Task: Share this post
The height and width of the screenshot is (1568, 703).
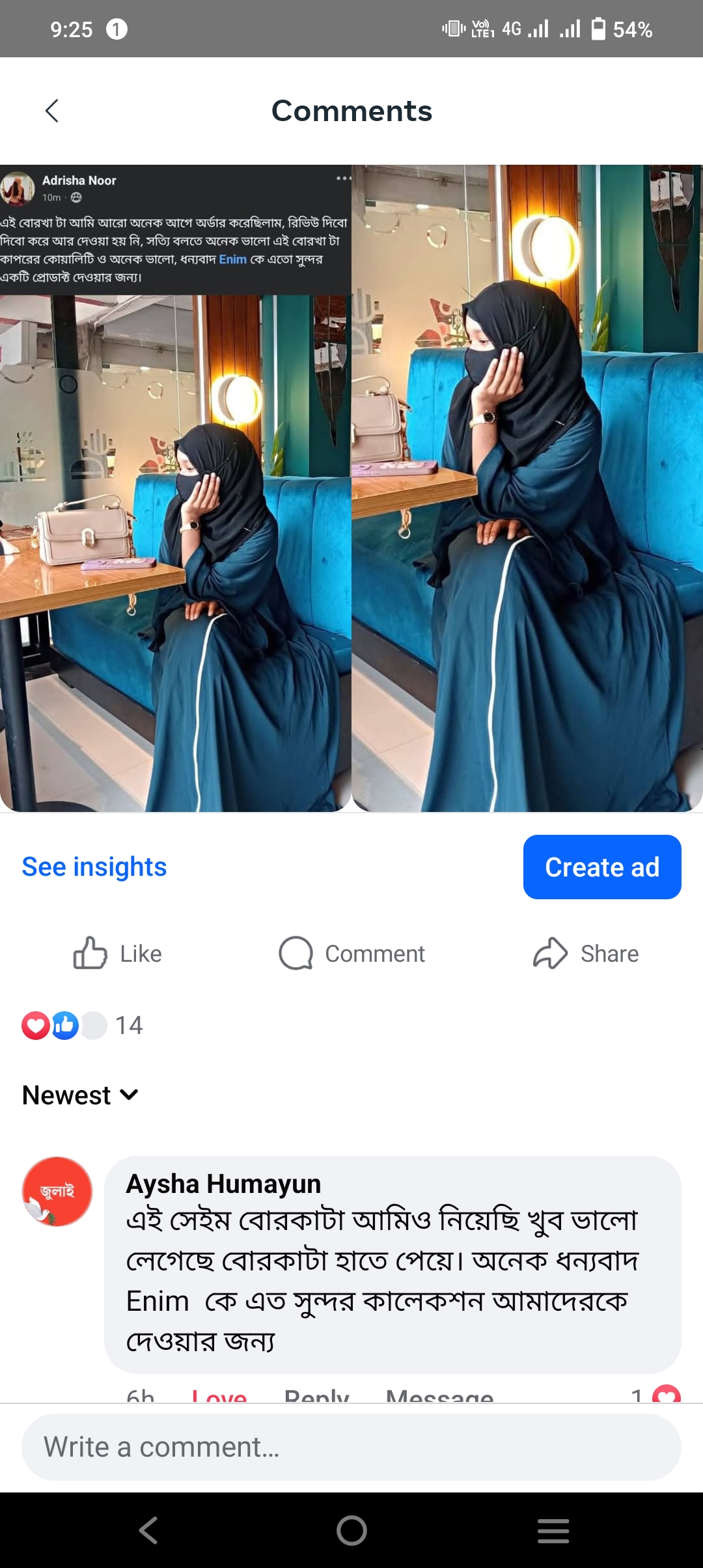Action: [586, 953]
